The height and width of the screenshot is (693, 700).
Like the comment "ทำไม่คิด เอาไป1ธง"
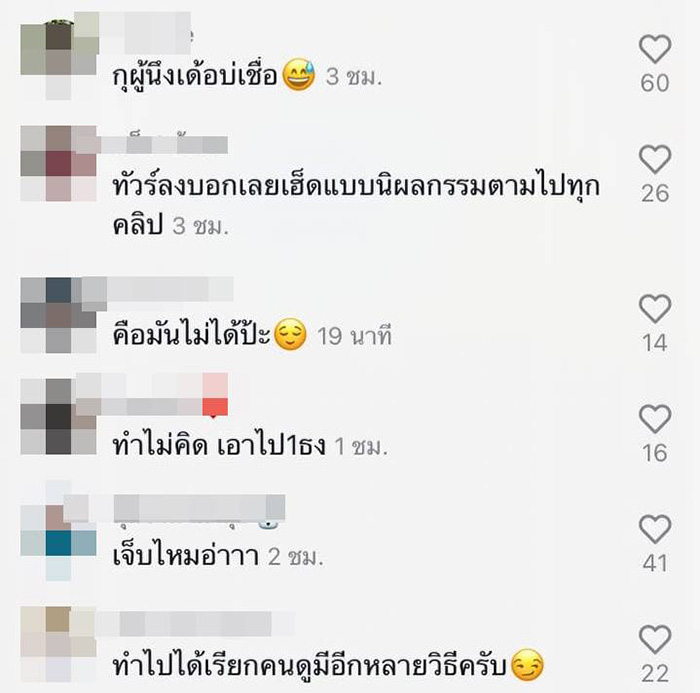coord(654,418)
